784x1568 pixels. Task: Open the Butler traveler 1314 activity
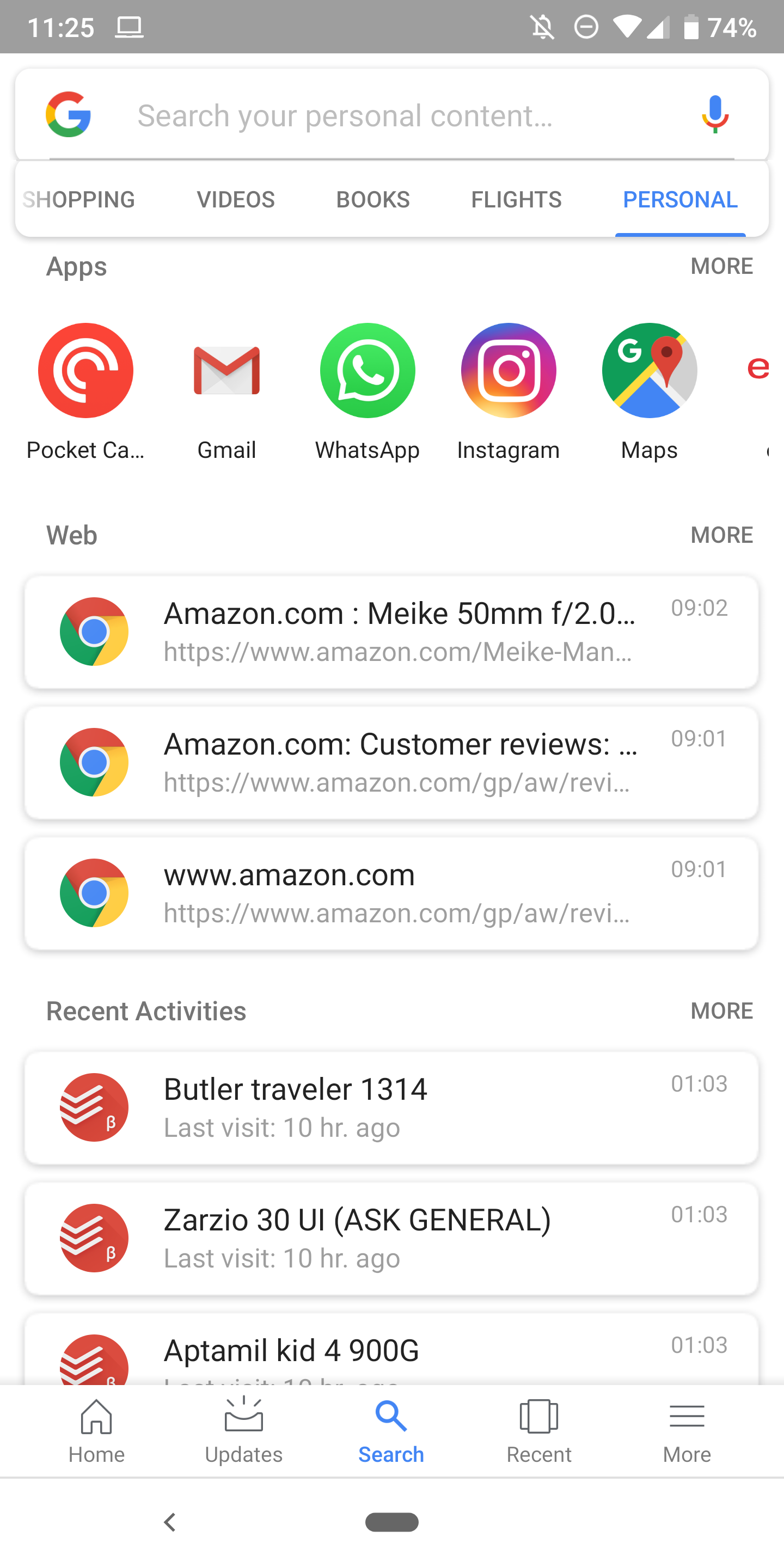pyautogui.click(x=392, y=1108)
